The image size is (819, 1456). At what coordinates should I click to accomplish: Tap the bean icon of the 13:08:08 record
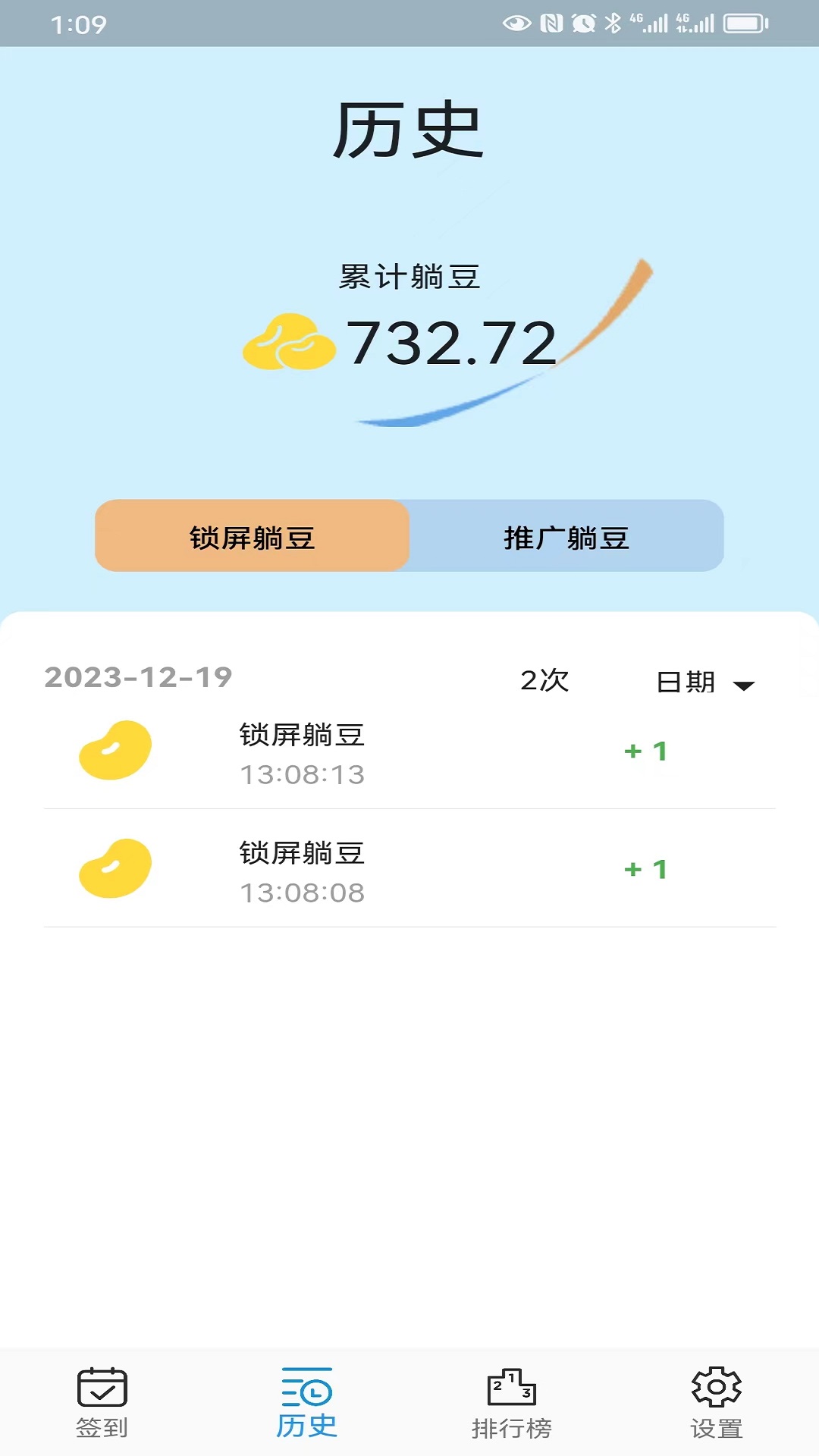pos(114,868)
